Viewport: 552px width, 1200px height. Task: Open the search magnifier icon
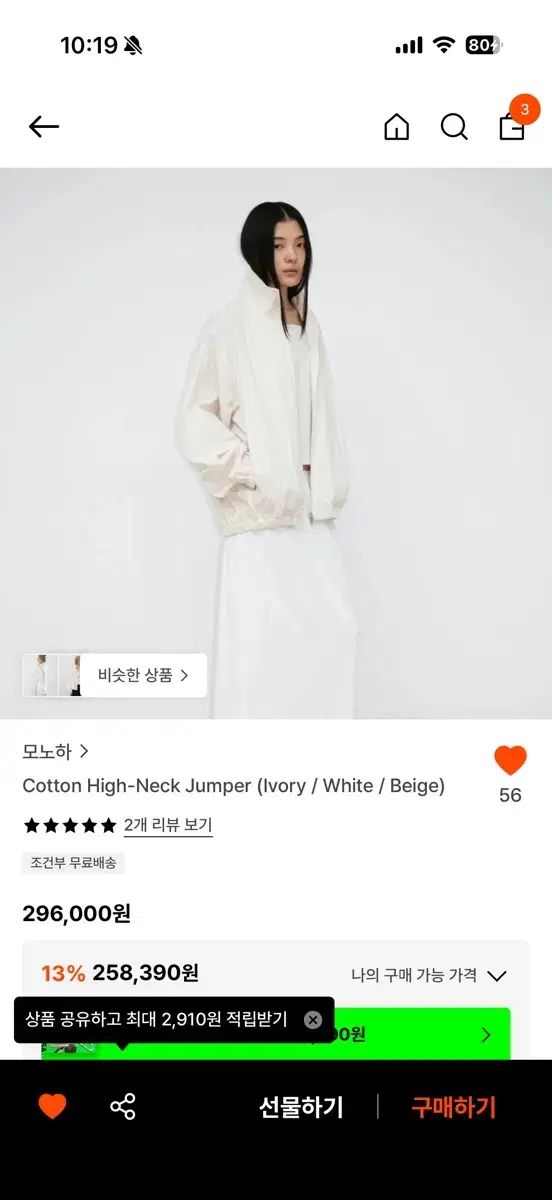(454, 127)
